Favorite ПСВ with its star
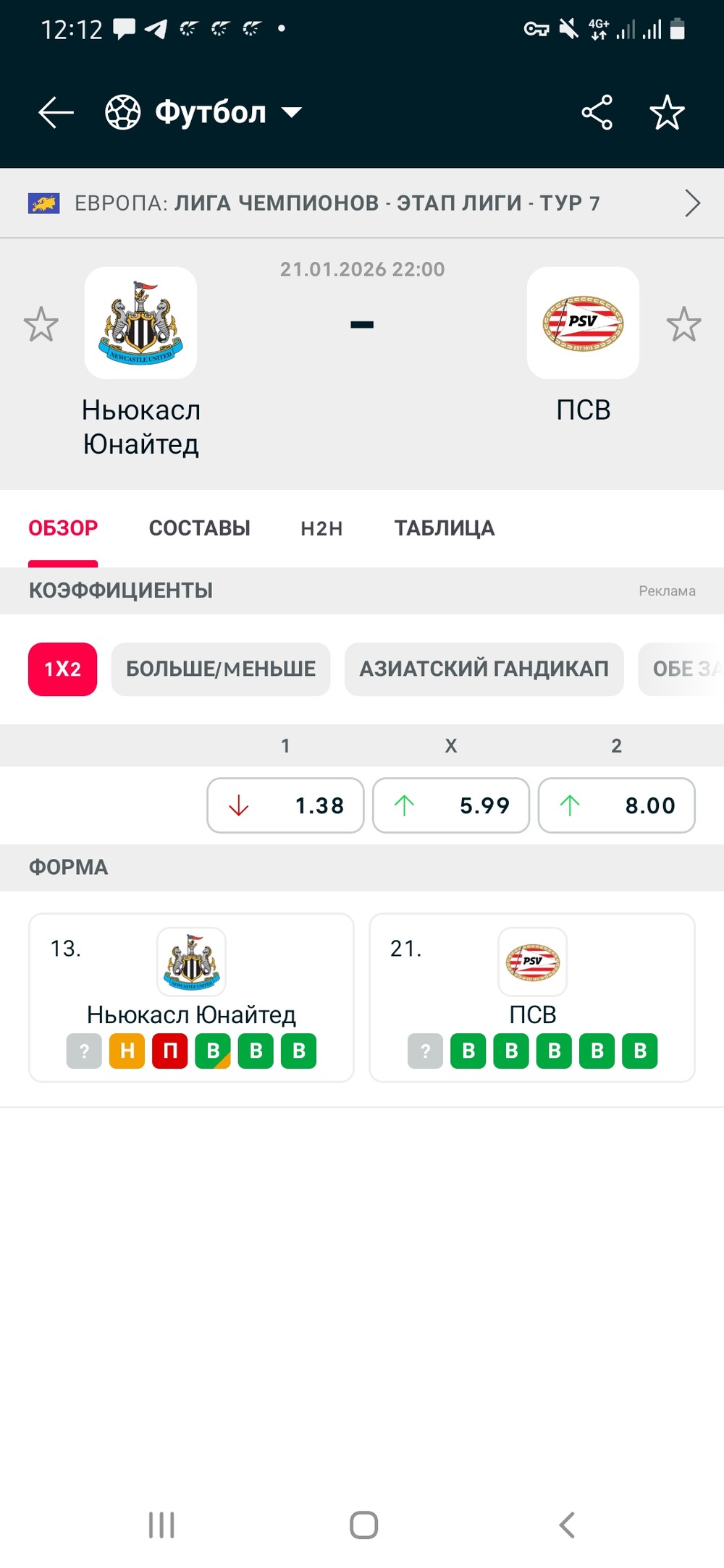724x1568 pixels. tap(683, 324)
